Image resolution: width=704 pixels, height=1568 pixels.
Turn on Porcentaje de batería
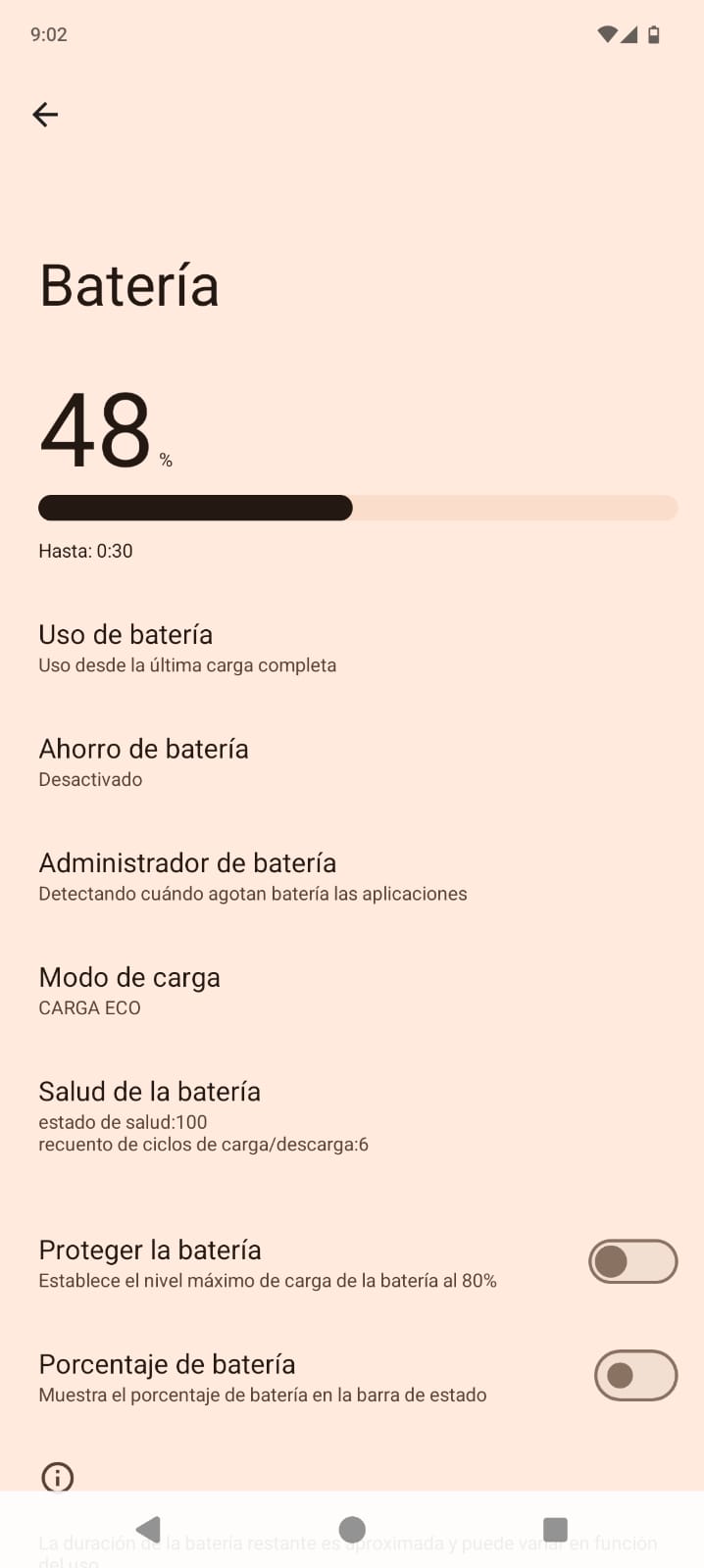click(x=634, y=1375)
